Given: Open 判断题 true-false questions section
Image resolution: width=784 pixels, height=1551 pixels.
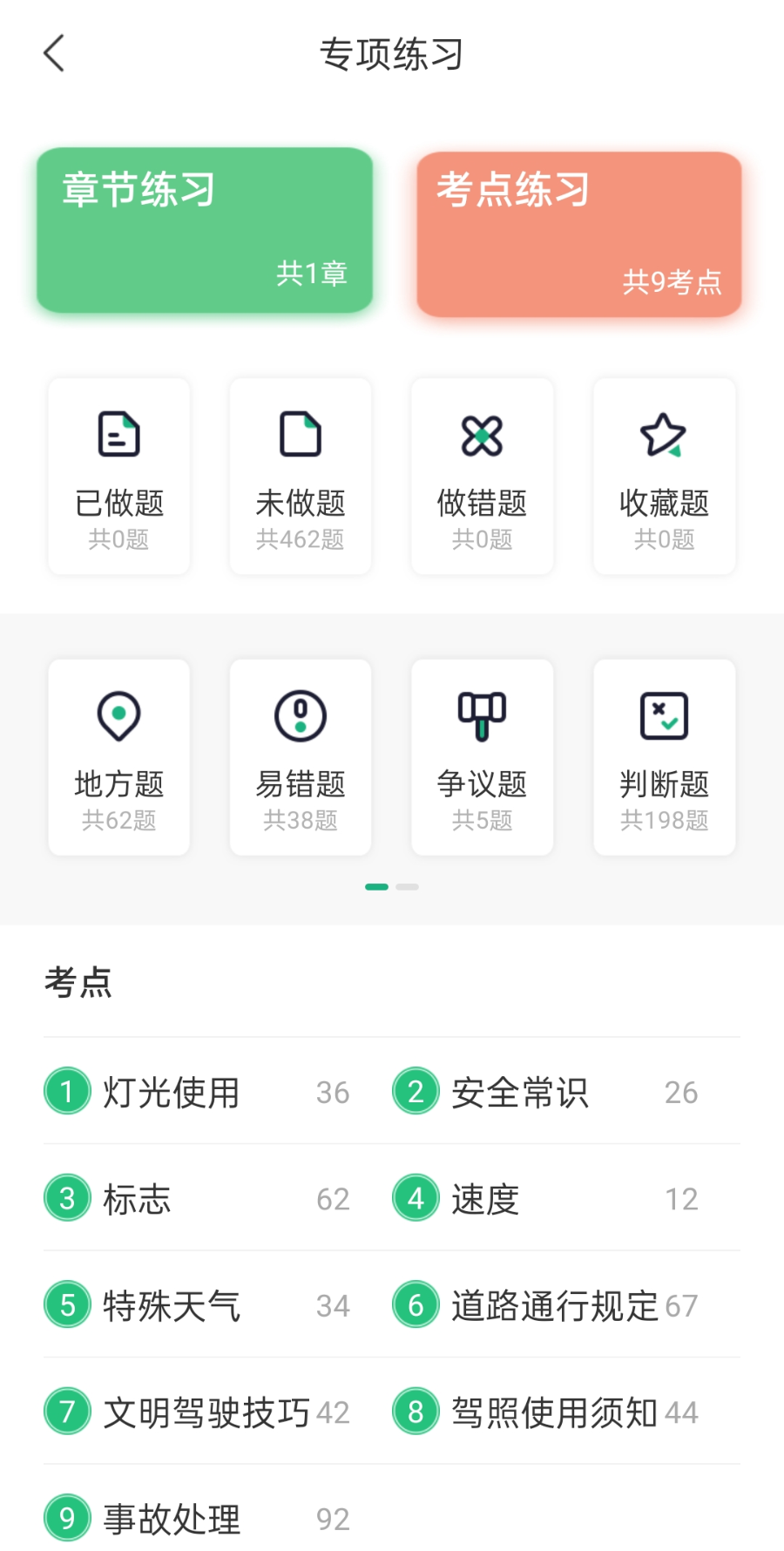Looking at the screenshot, I should (664, 756).
